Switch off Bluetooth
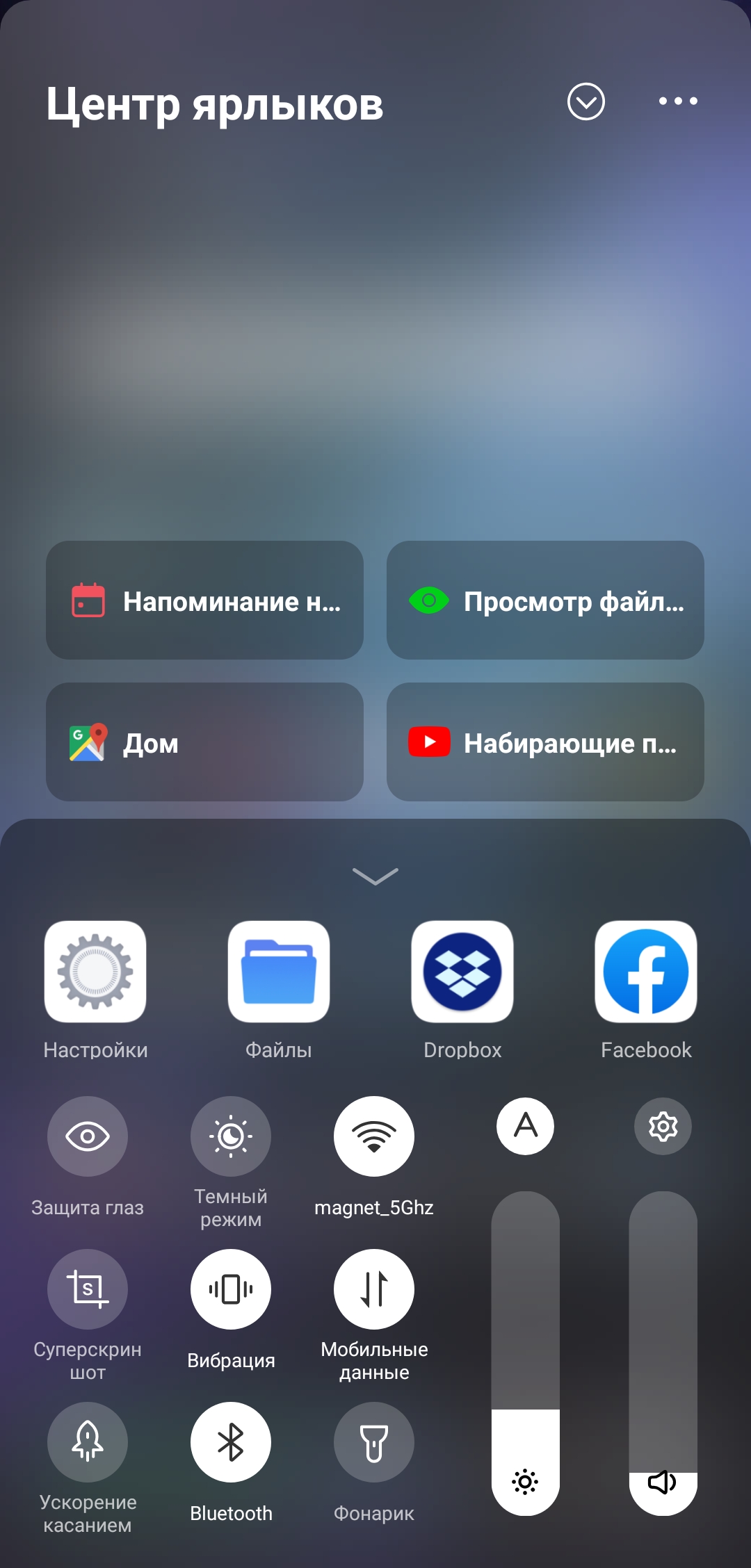Screen dimensions: 751x1568 point(231,1442)
